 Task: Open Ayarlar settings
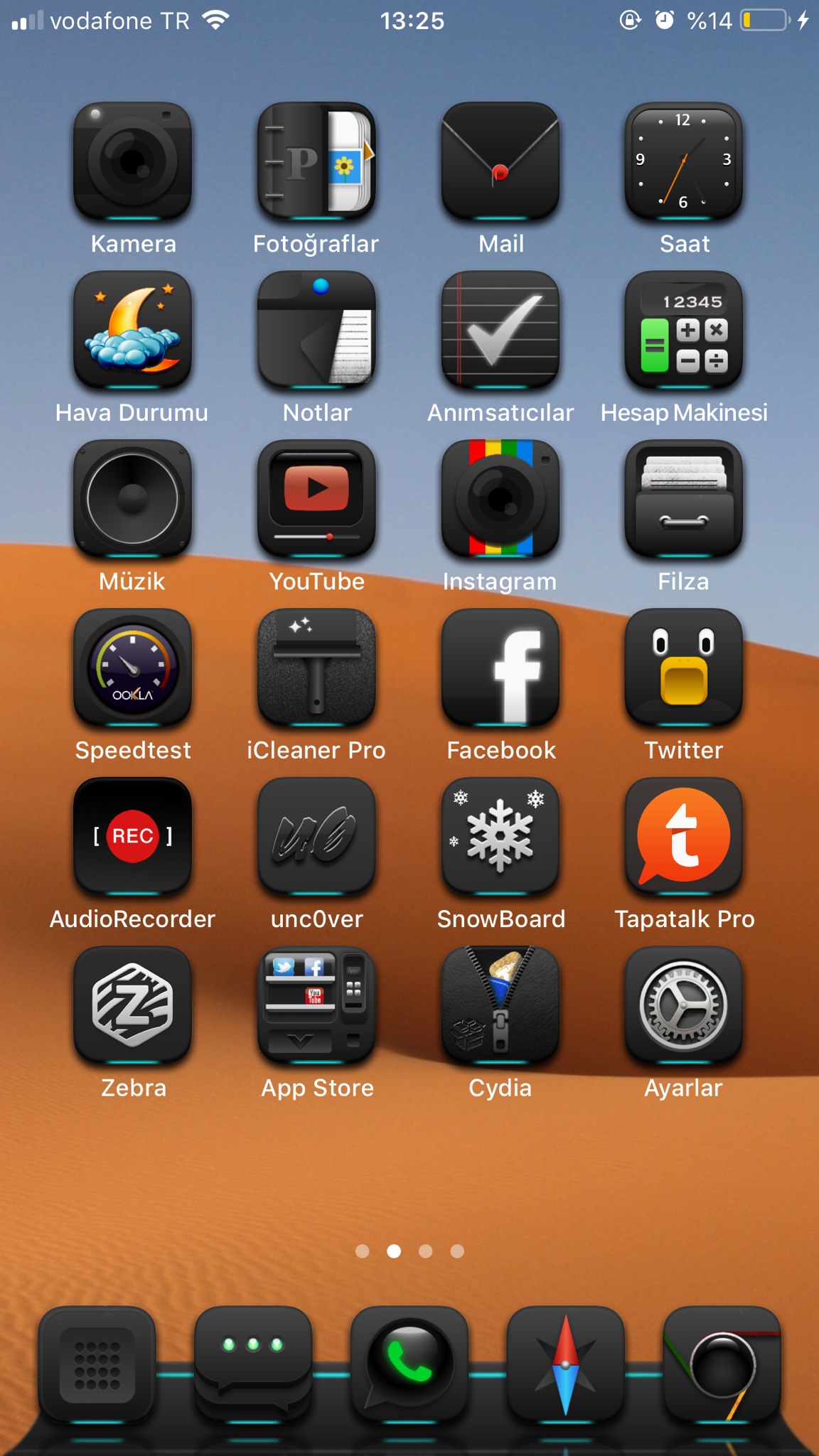[x=684, y=1005]
